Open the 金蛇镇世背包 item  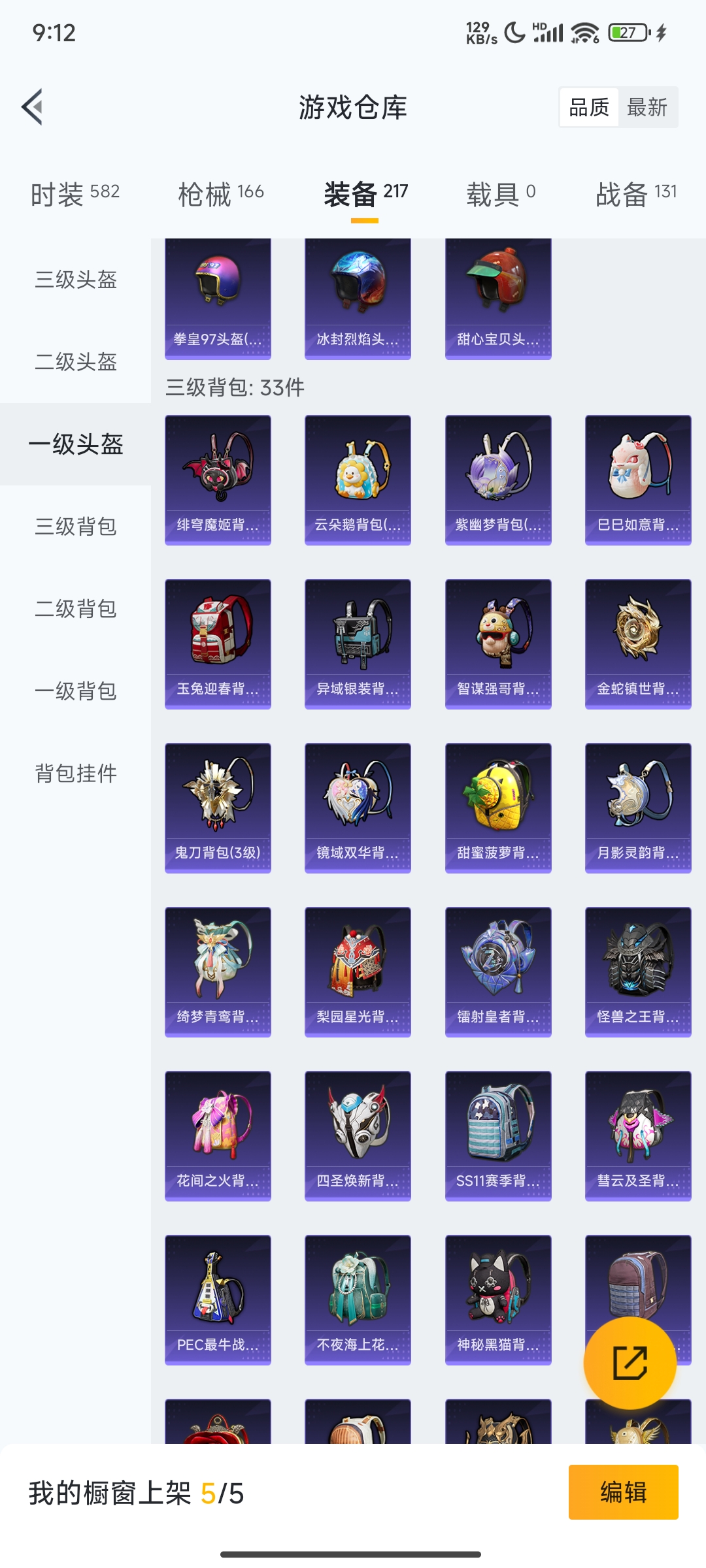(638, 644)
